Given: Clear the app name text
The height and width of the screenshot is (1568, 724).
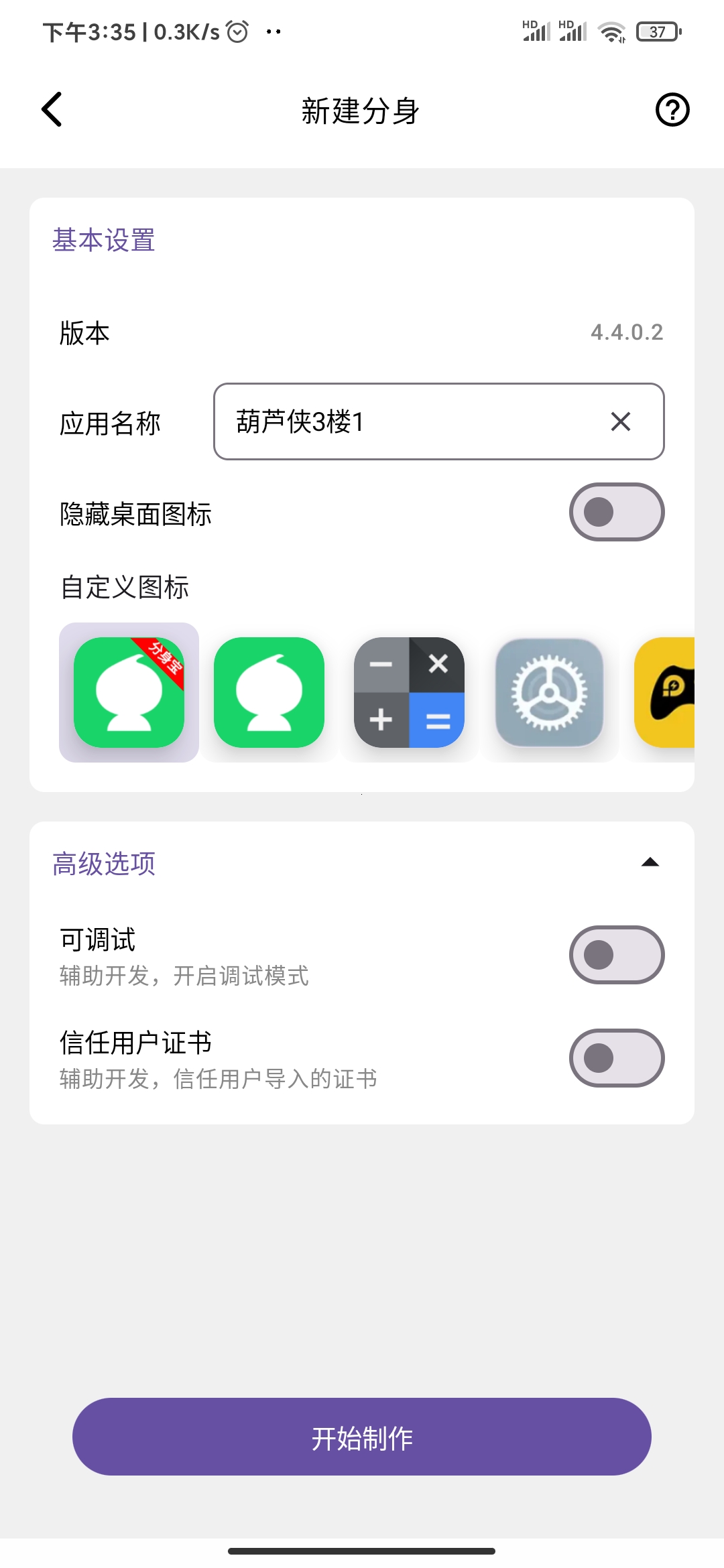Looking at the screenshot, I should [621, 421].
